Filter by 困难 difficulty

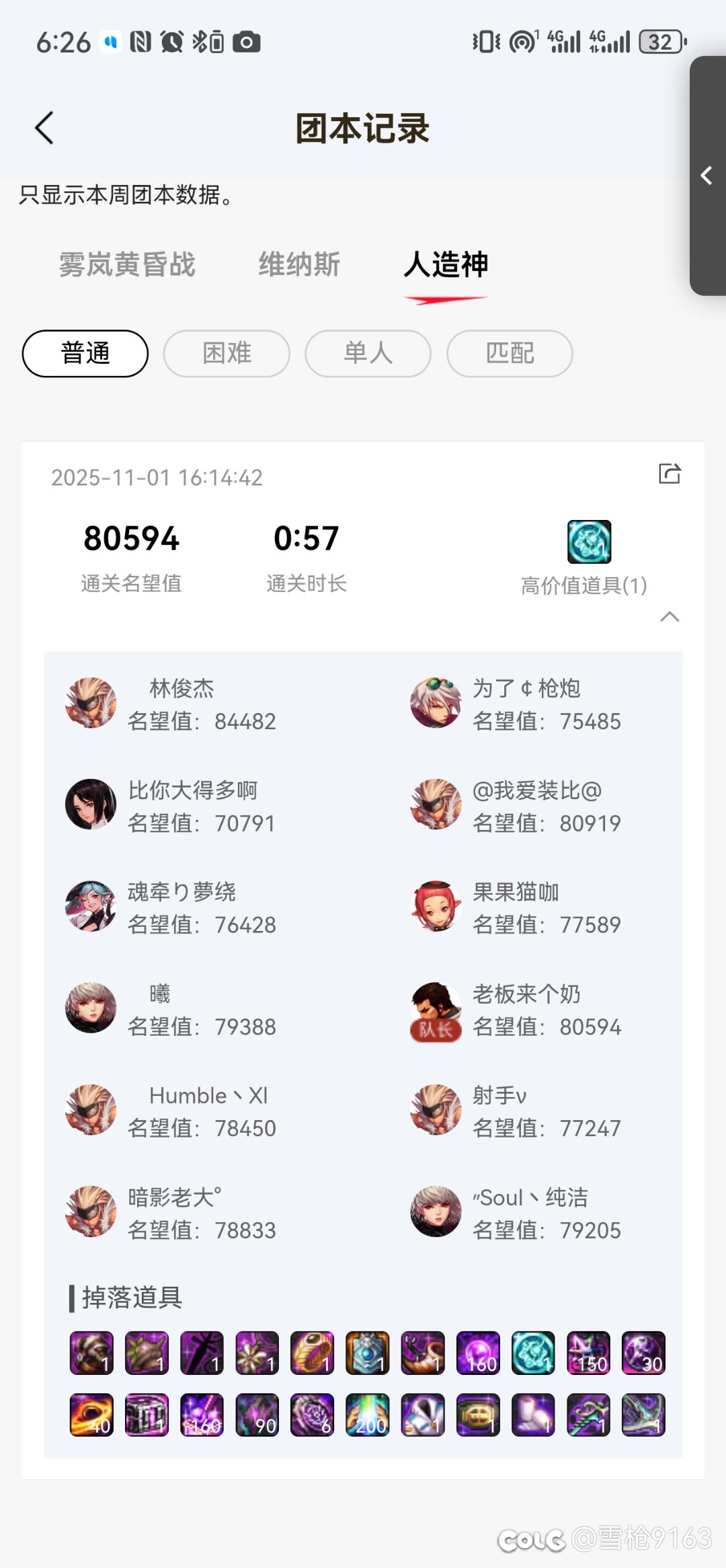point(227,353)
